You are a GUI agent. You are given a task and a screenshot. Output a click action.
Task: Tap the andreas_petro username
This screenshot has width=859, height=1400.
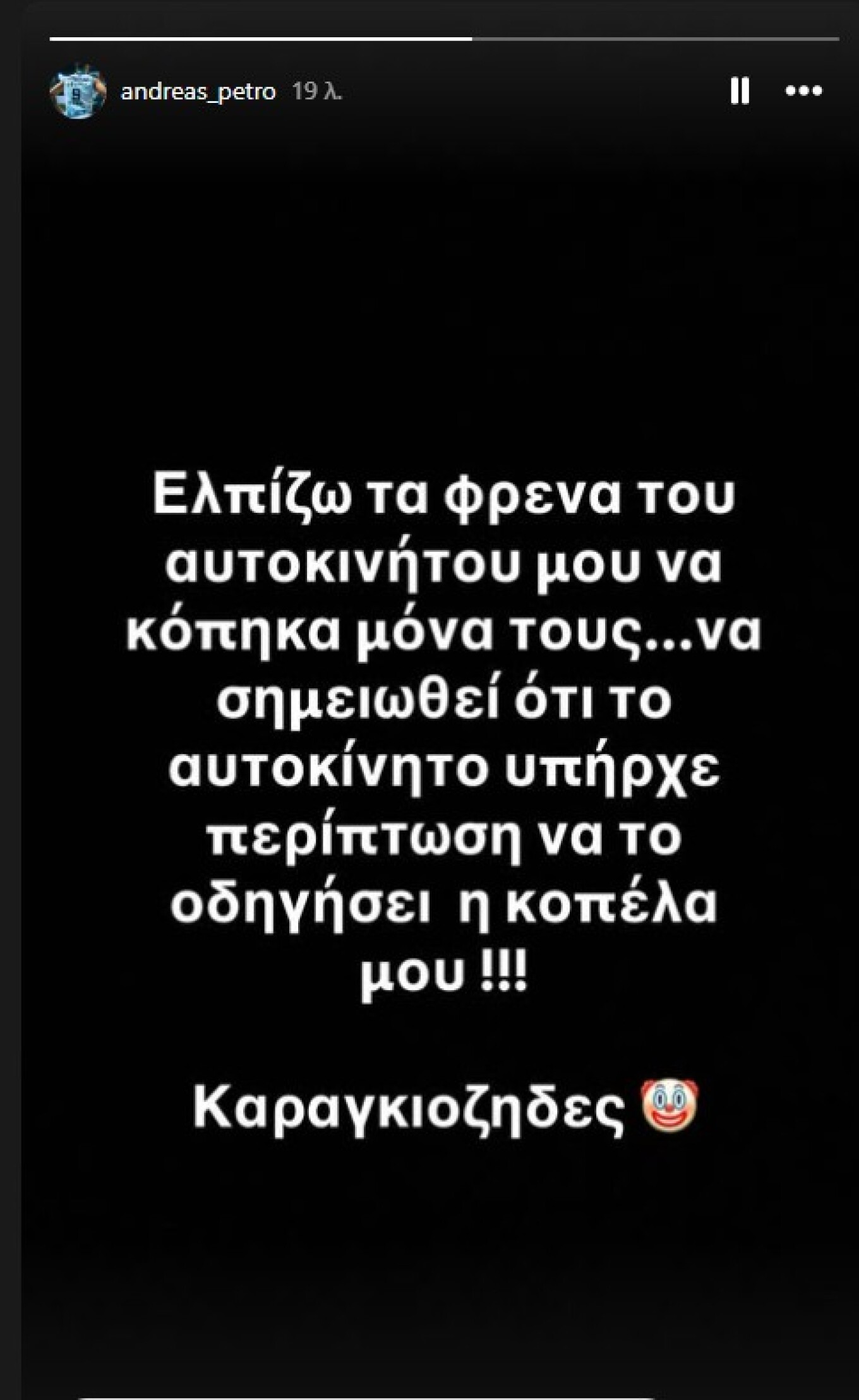(198, 92)
